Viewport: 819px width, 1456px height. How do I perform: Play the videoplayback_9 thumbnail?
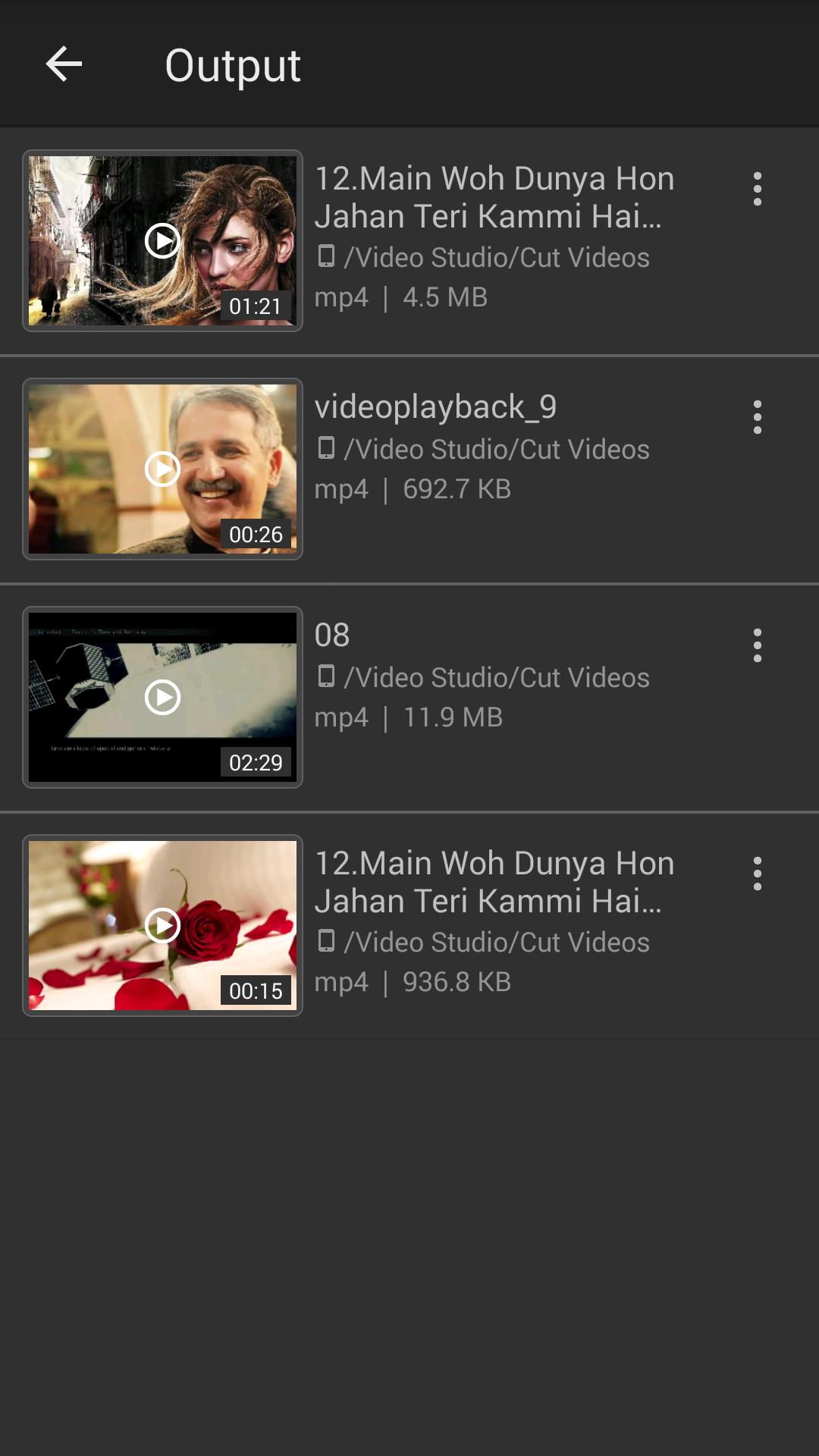[162, 469]
